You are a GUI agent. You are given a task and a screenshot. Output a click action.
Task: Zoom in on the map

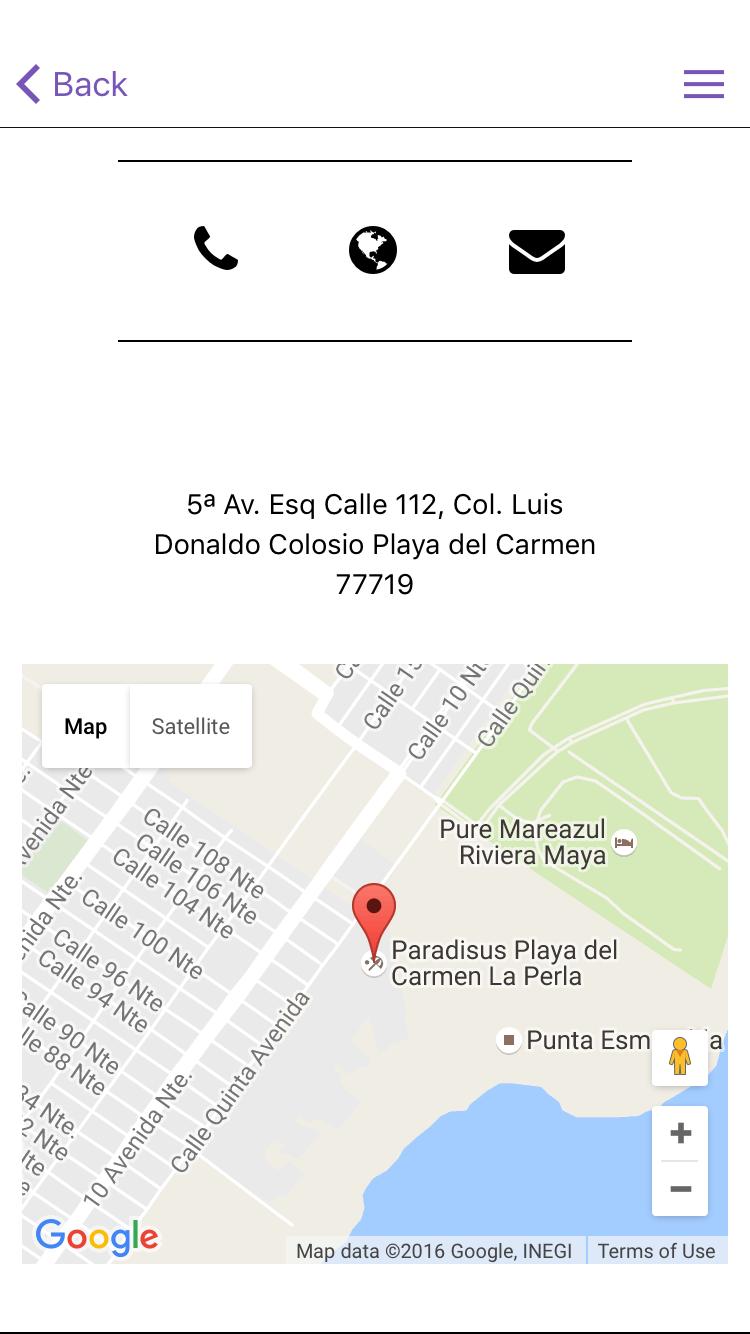tap(680, 1133)
